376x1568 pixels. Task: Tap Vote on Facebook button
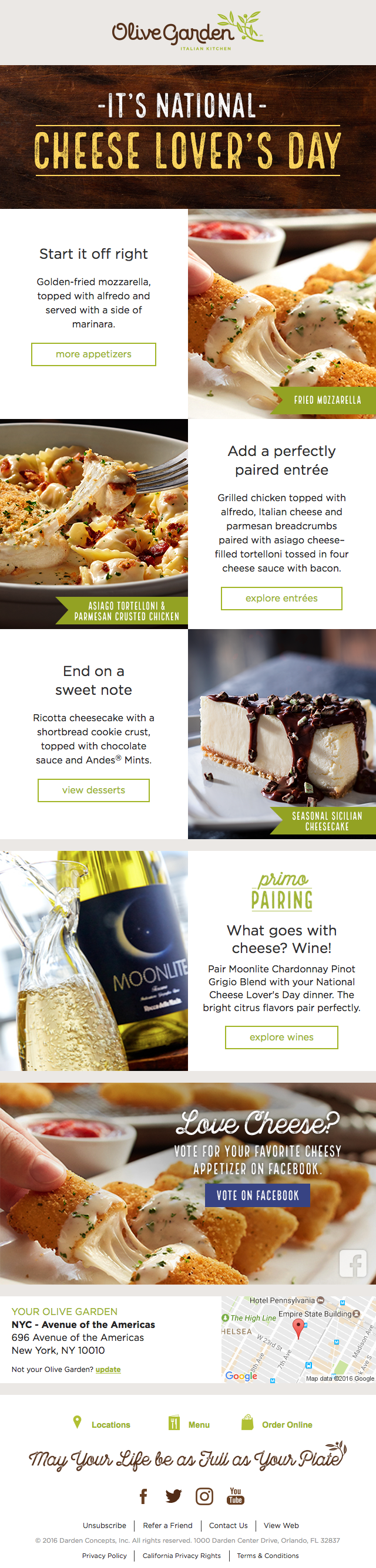pyautogui.click(x=257, y=1195)
